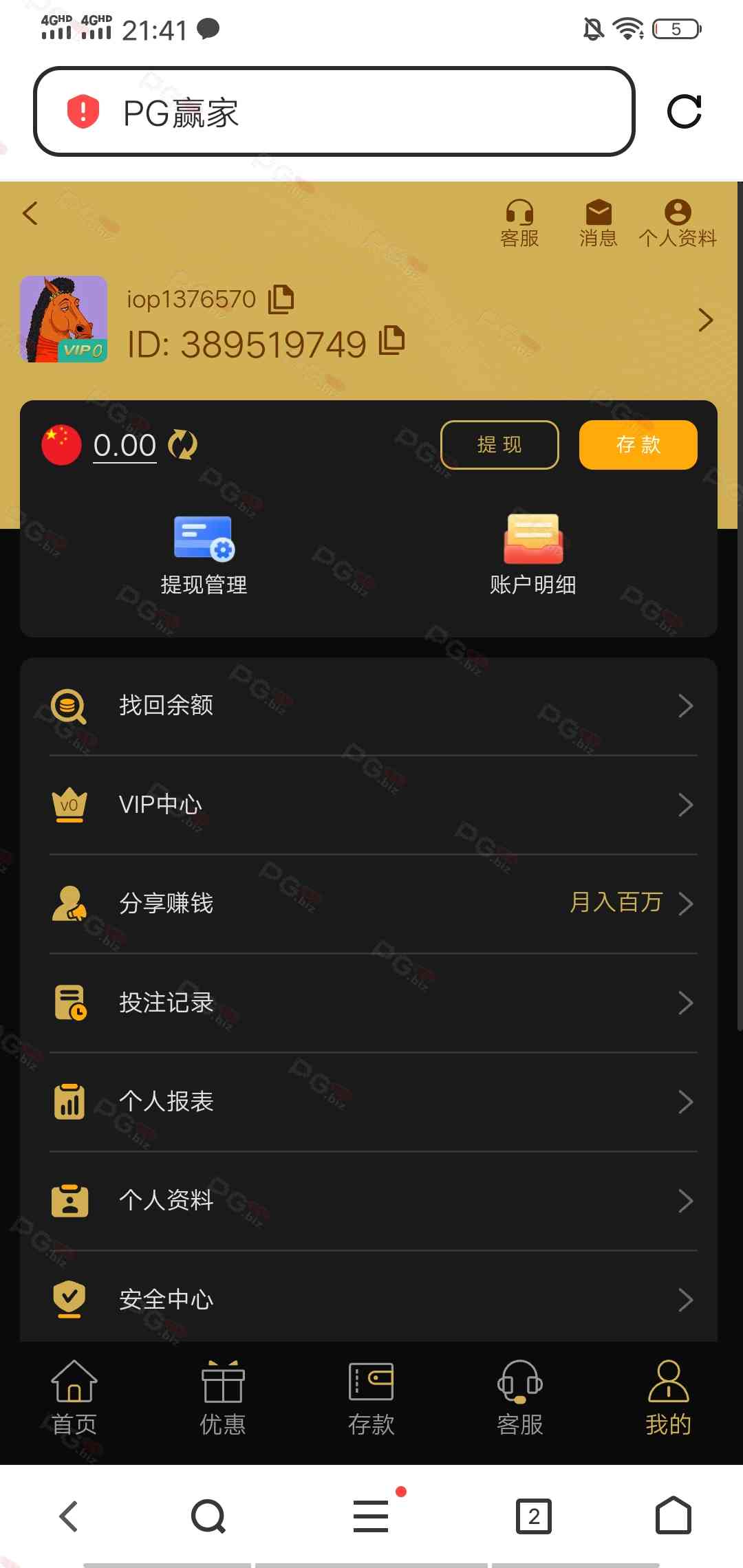Image resolution: width=743 pixels, height=1568 pixels.
Task: Open 个人报表 personal report
Action: 371,1102
